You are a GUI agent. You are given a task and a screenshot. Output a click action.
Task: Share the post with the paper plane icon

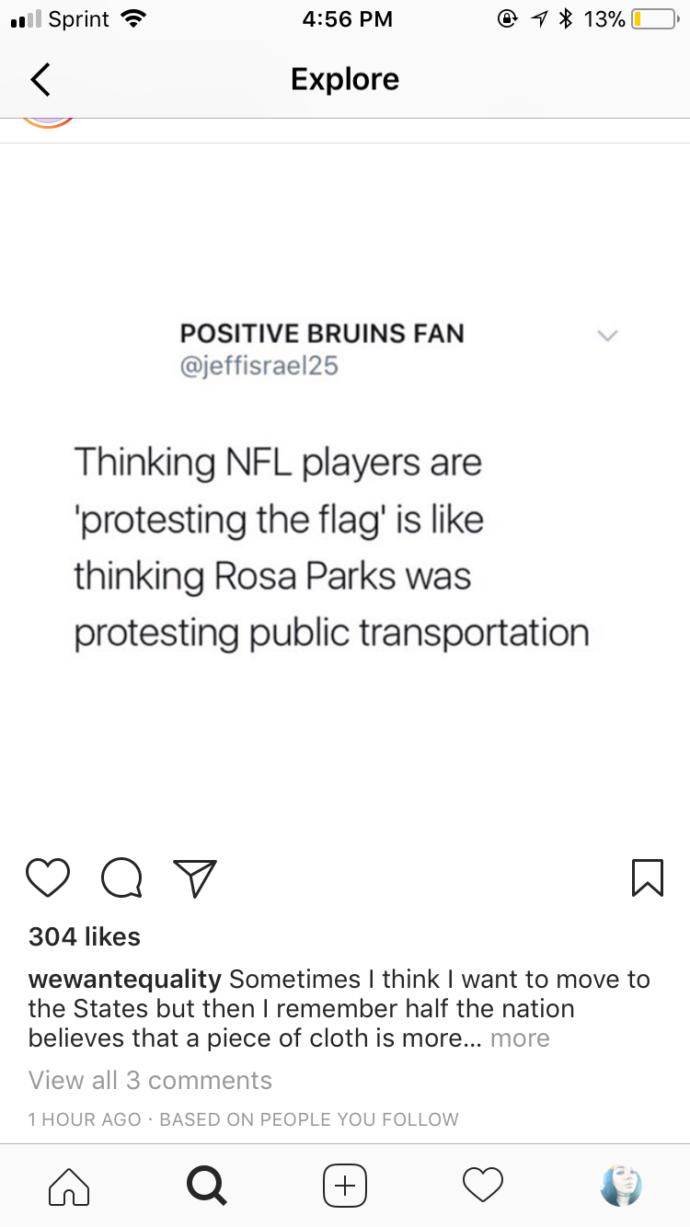(x=194, y=878)
